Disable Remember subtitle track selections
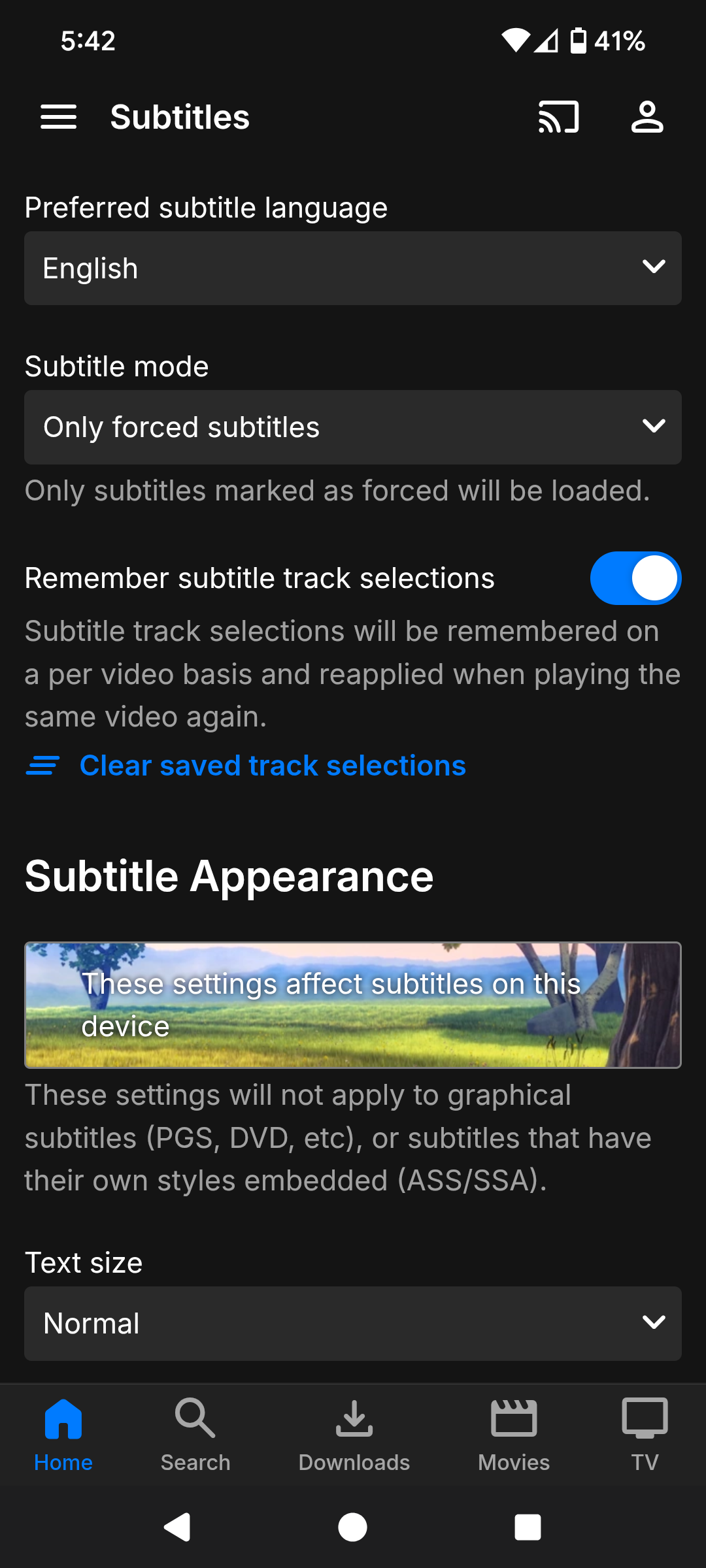The width and height of the screenshot is (706, 1568). pyautogui.click(x=635, y=579)
